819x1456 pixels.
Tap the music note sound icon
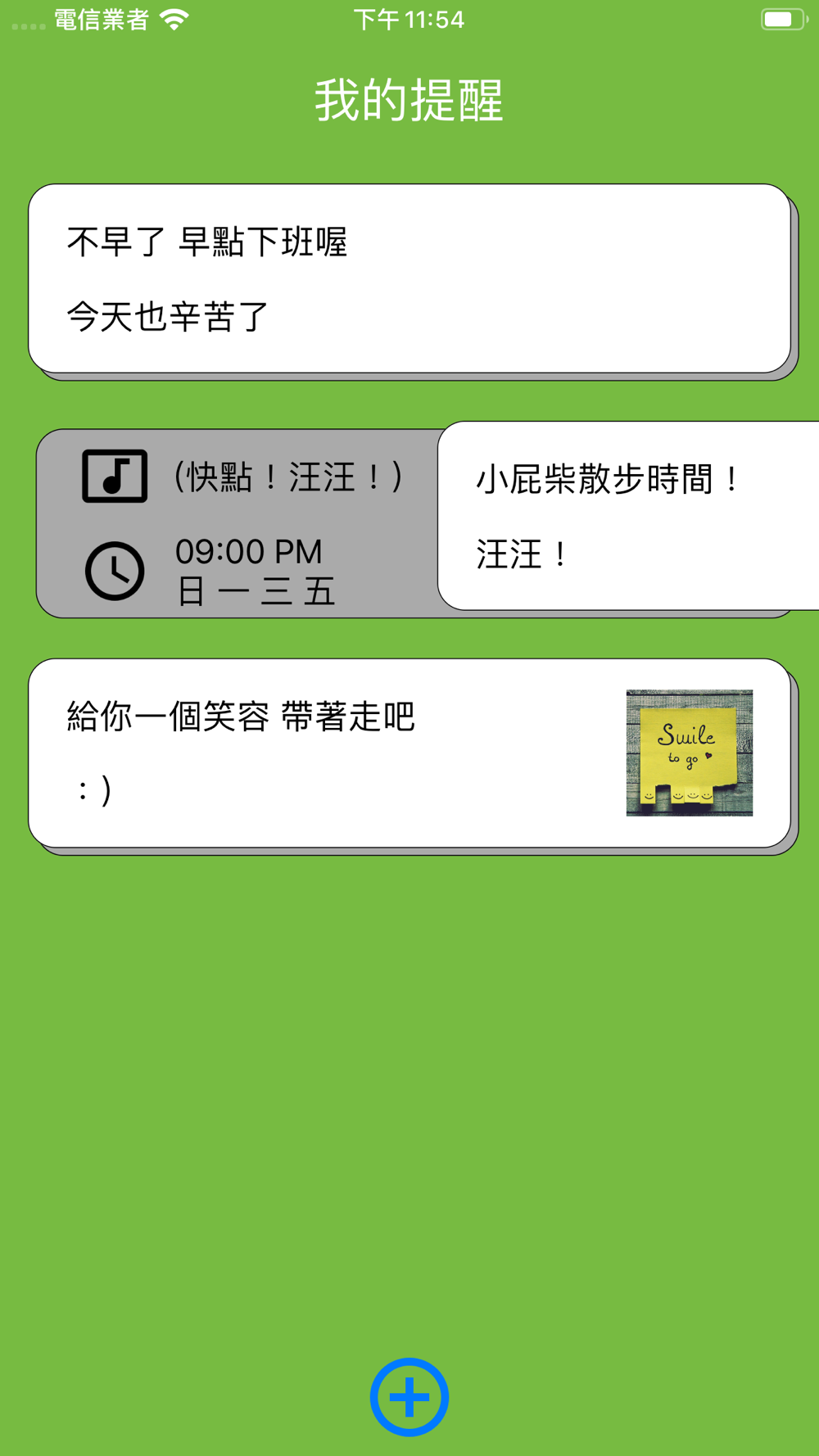(115, 476)
